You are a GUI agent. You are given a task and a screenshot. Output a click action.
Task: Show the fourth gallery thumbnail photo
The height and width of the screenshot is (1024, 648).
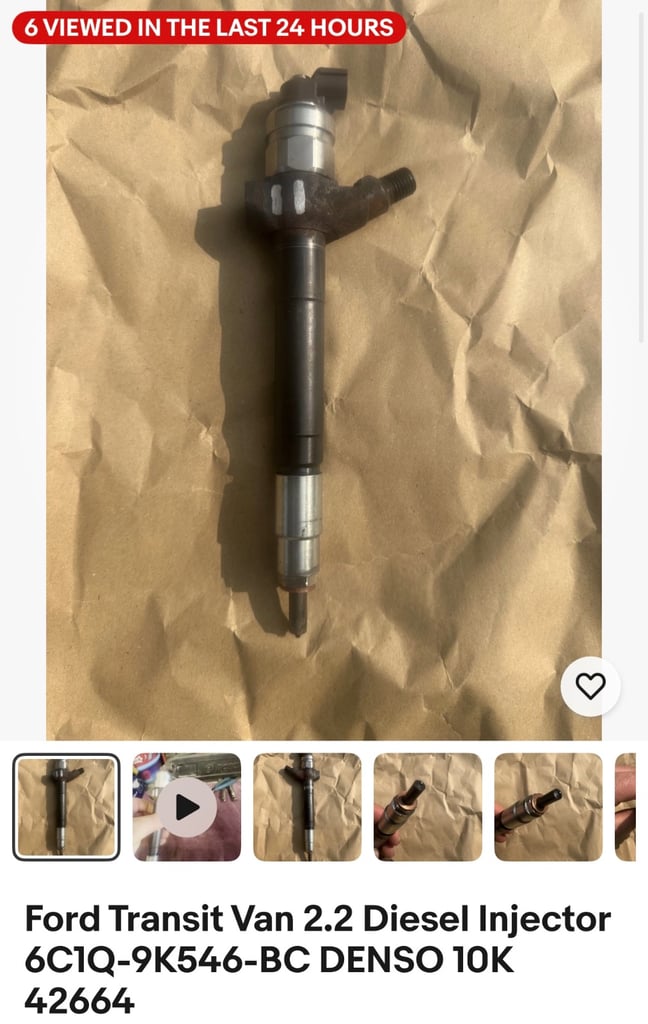[x=428, y=807]
